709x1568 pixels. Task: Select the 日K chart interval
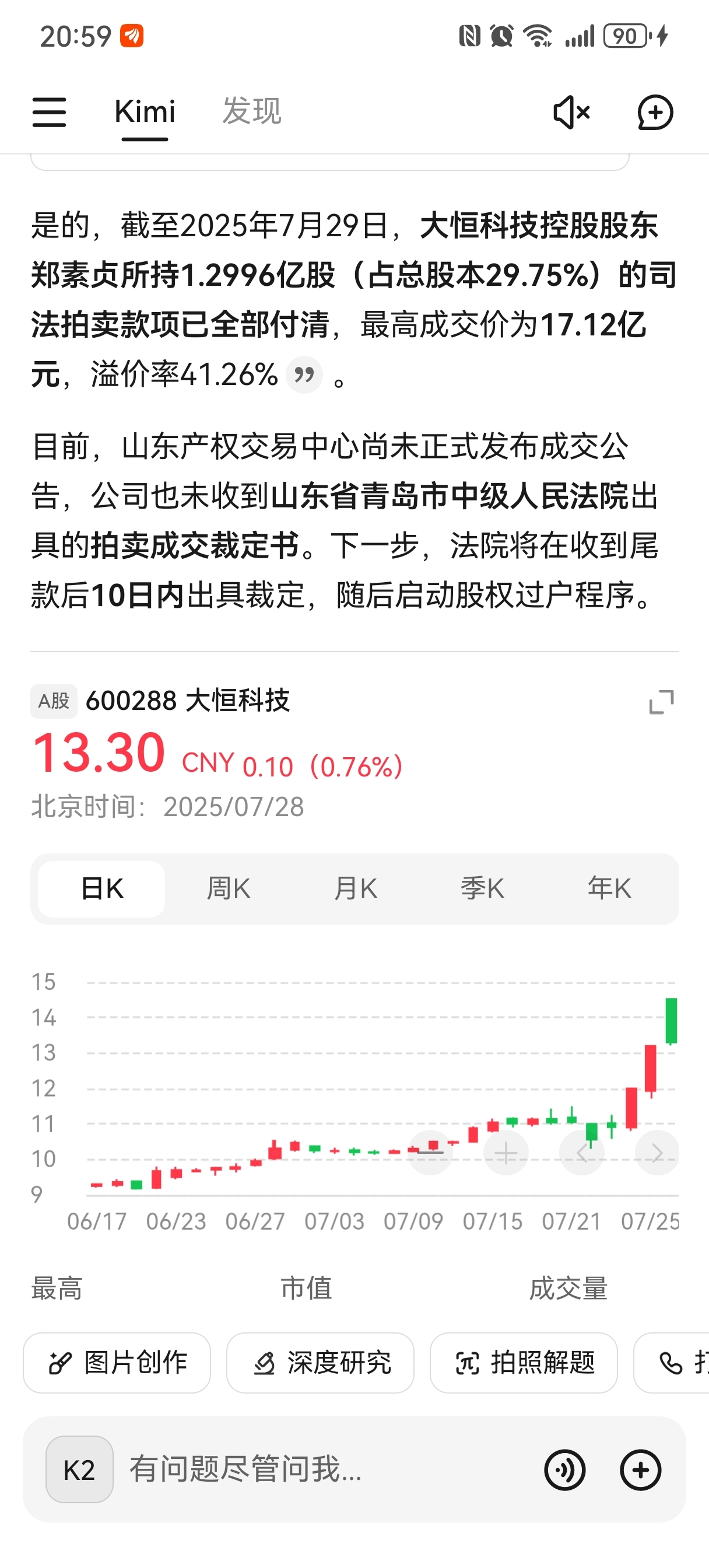coord(101,888)
